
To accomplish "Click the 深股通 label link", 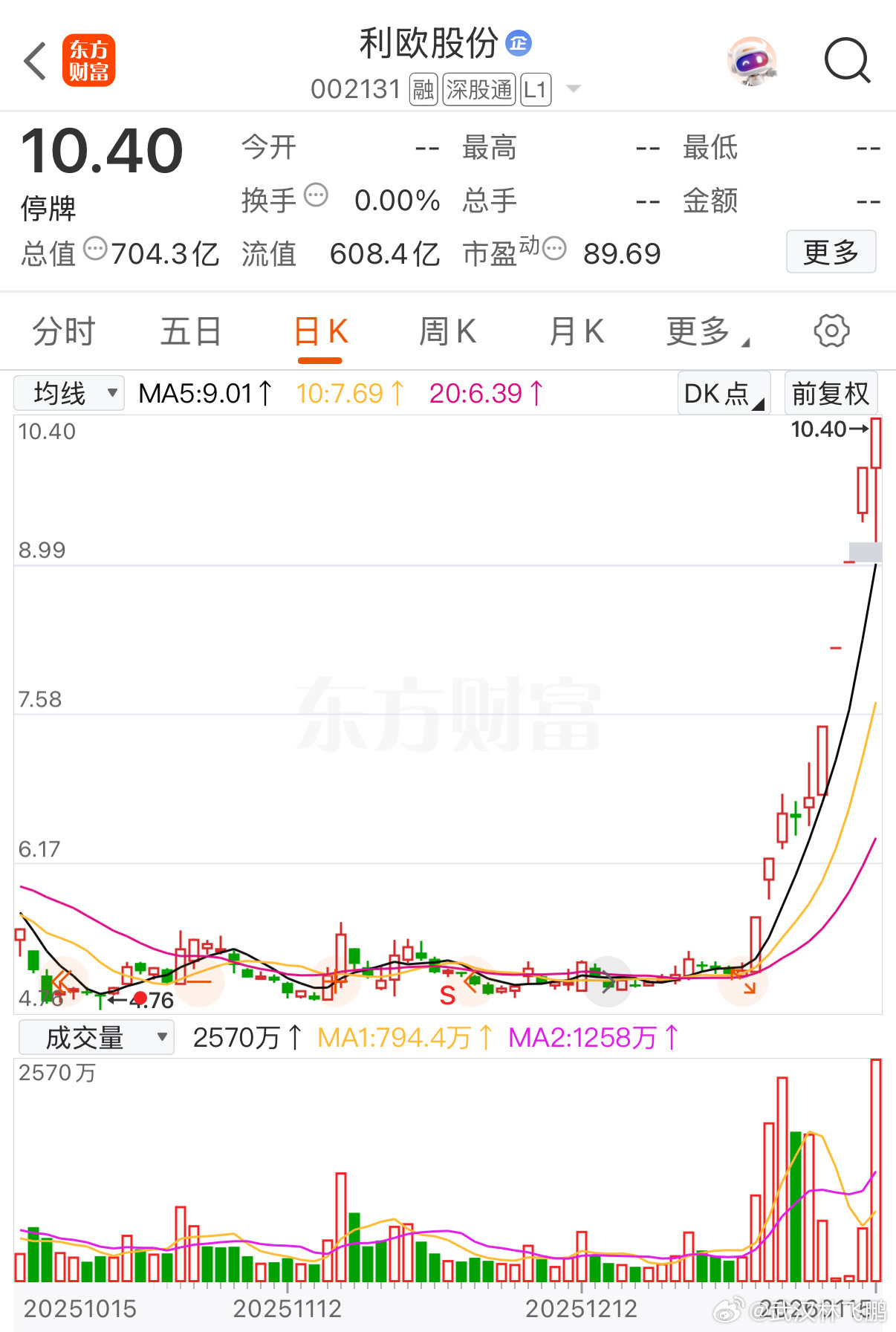I will click(x=478, y=89).
